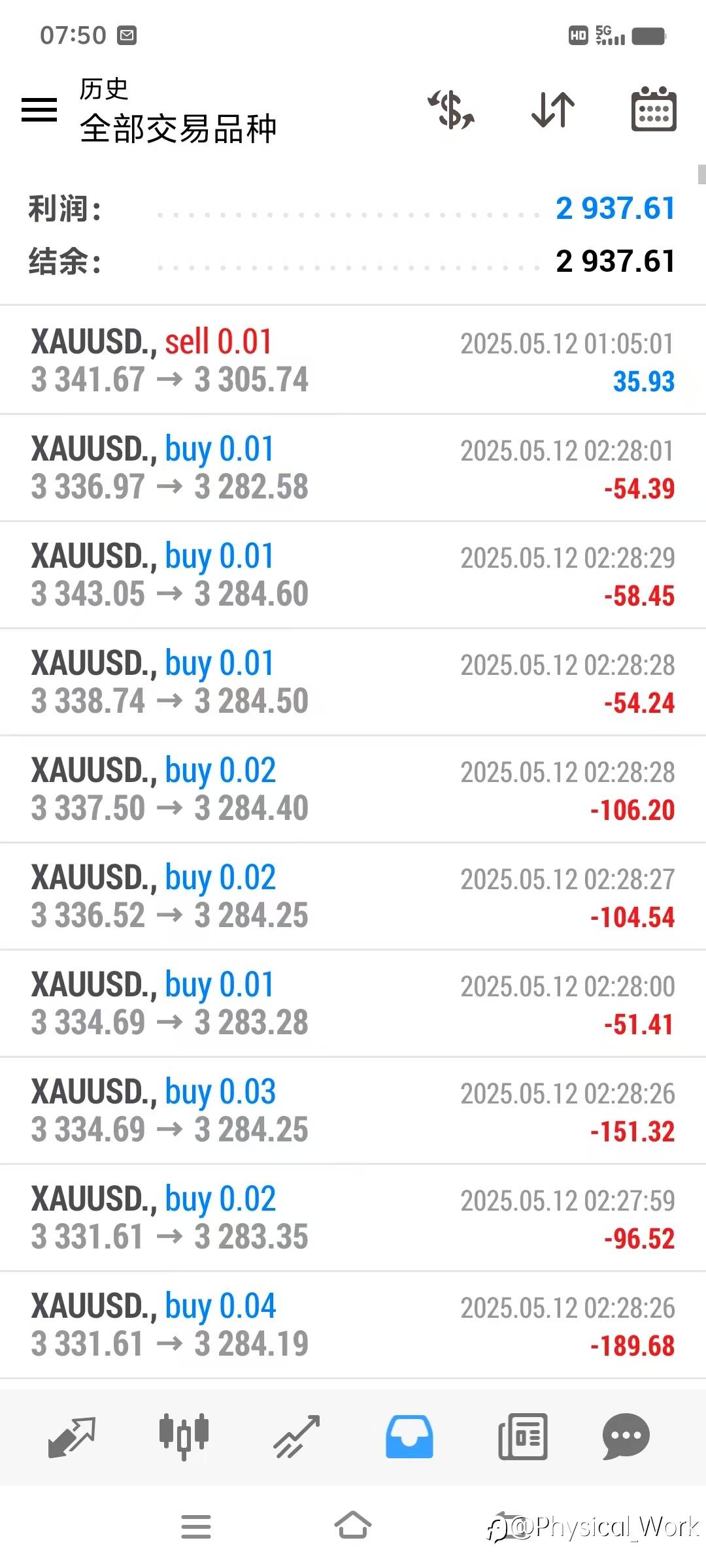
Task: Switch to the quotes arrows tab
Action: point(72,1437)
